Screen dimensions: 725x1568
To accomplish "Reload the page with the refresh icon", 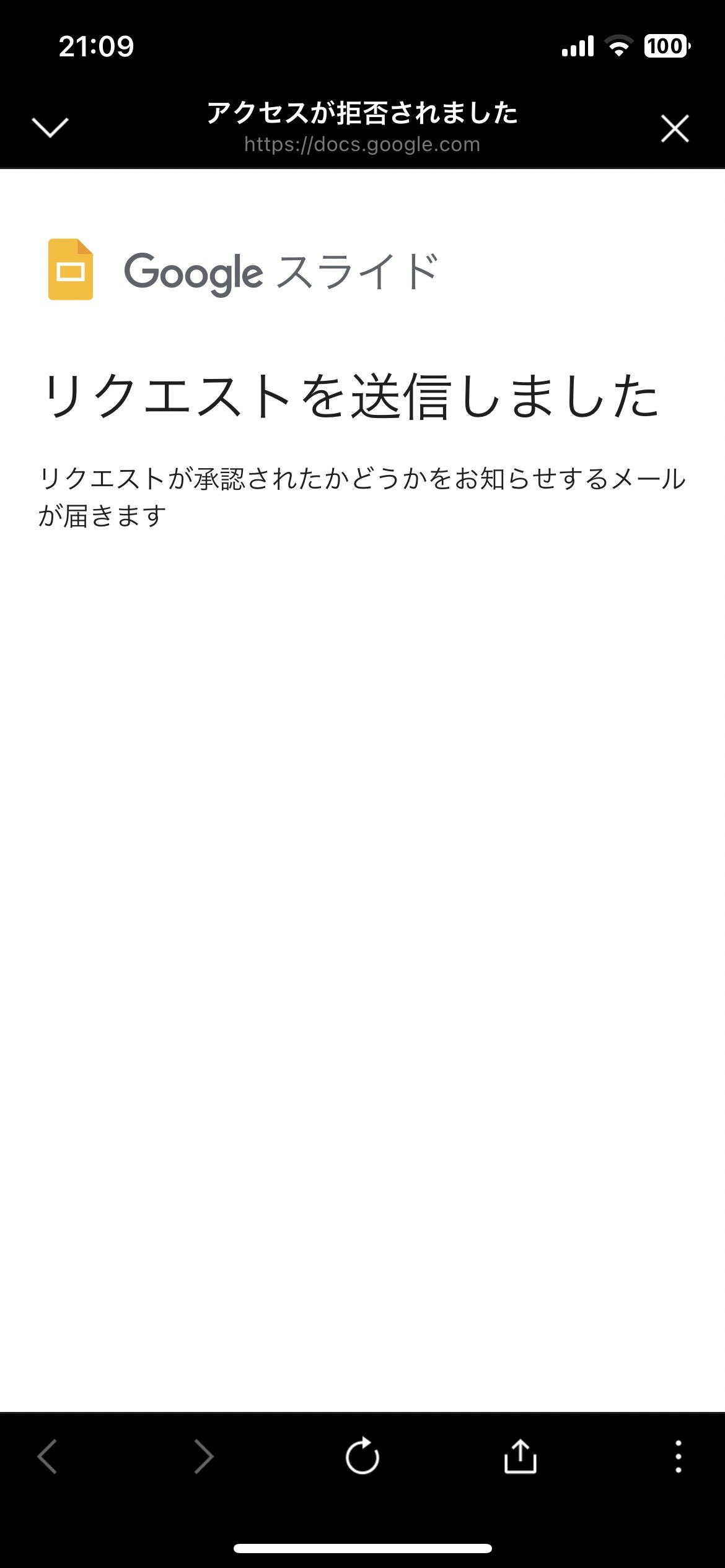I will 362,1456.
